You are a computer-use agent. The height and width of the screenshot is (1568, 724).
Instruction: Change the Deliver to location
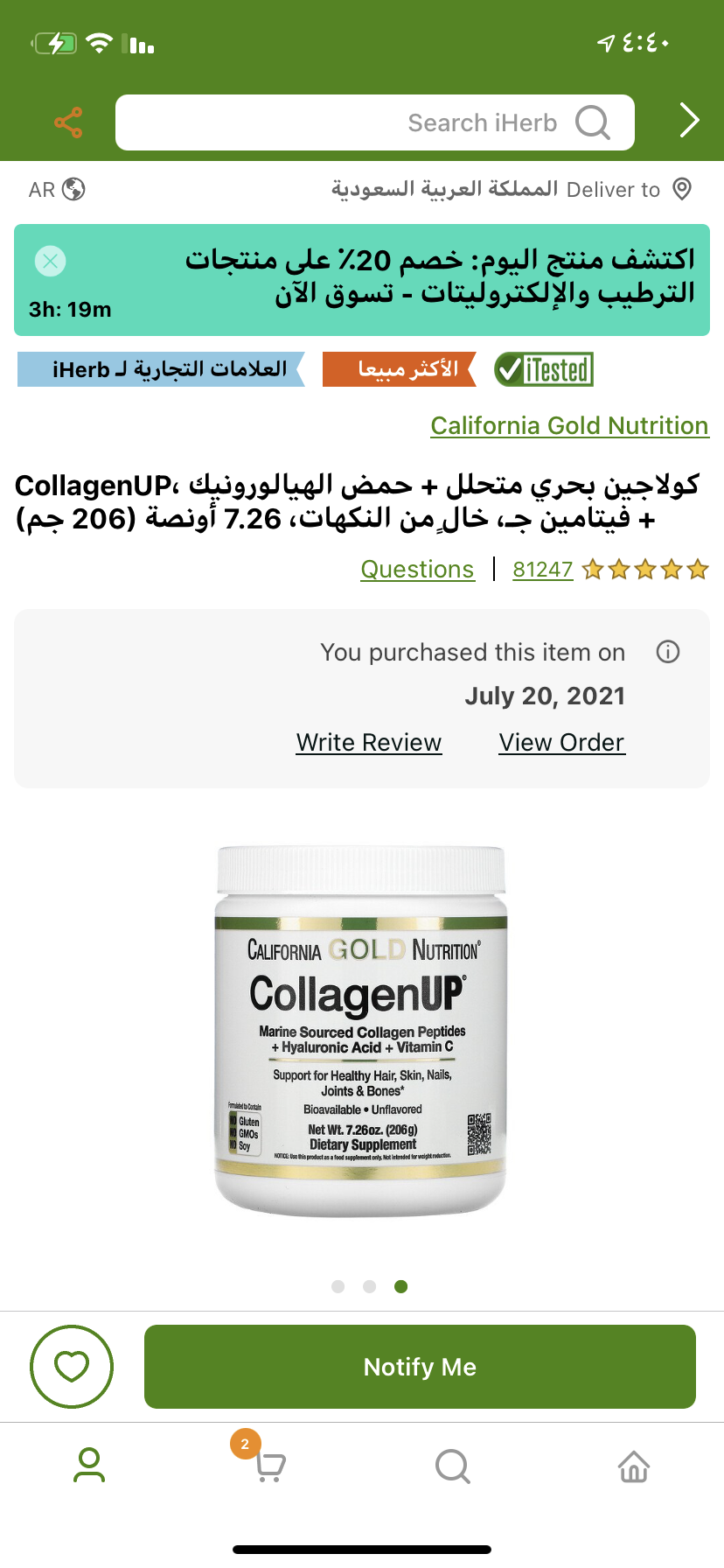(512, 189)
